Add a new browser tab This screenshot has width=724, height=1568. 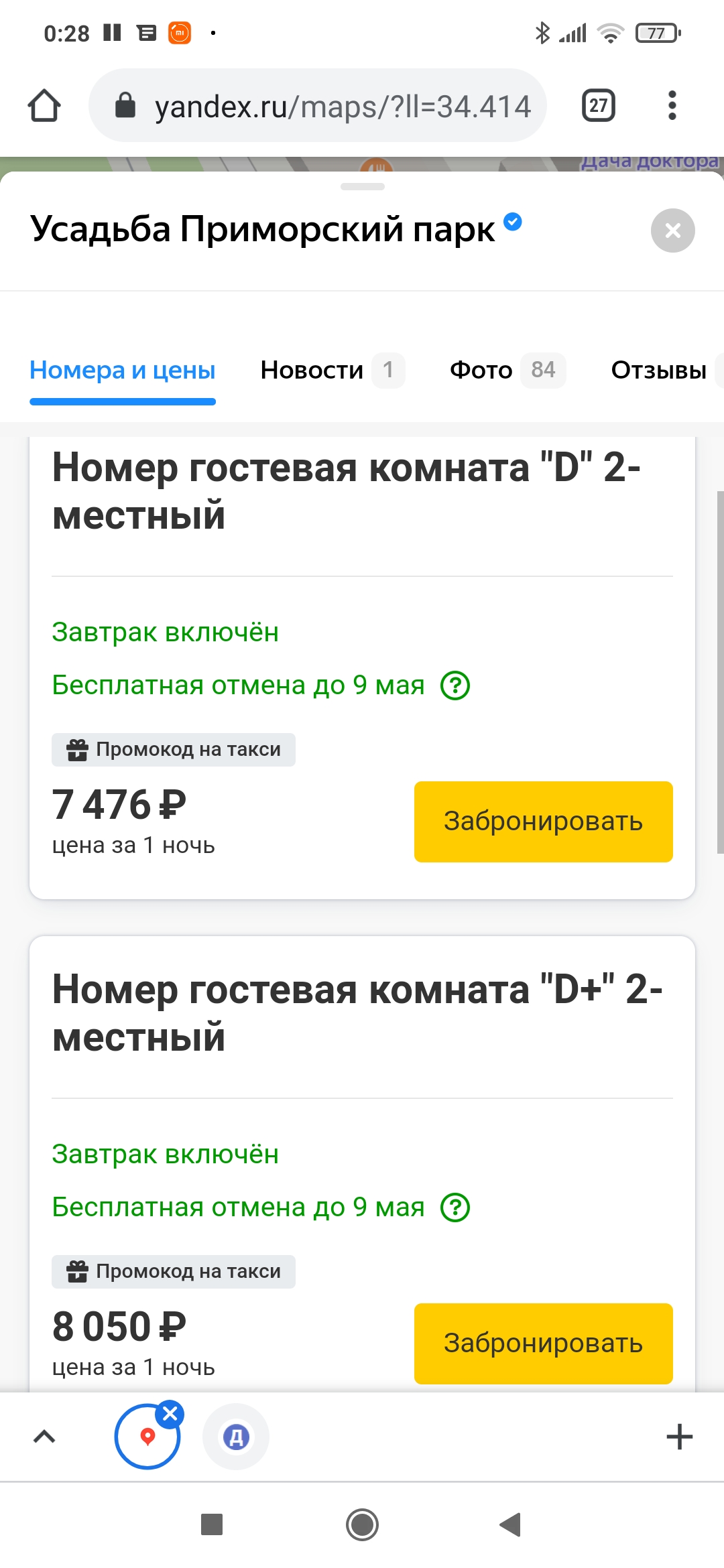(679, 1437)
